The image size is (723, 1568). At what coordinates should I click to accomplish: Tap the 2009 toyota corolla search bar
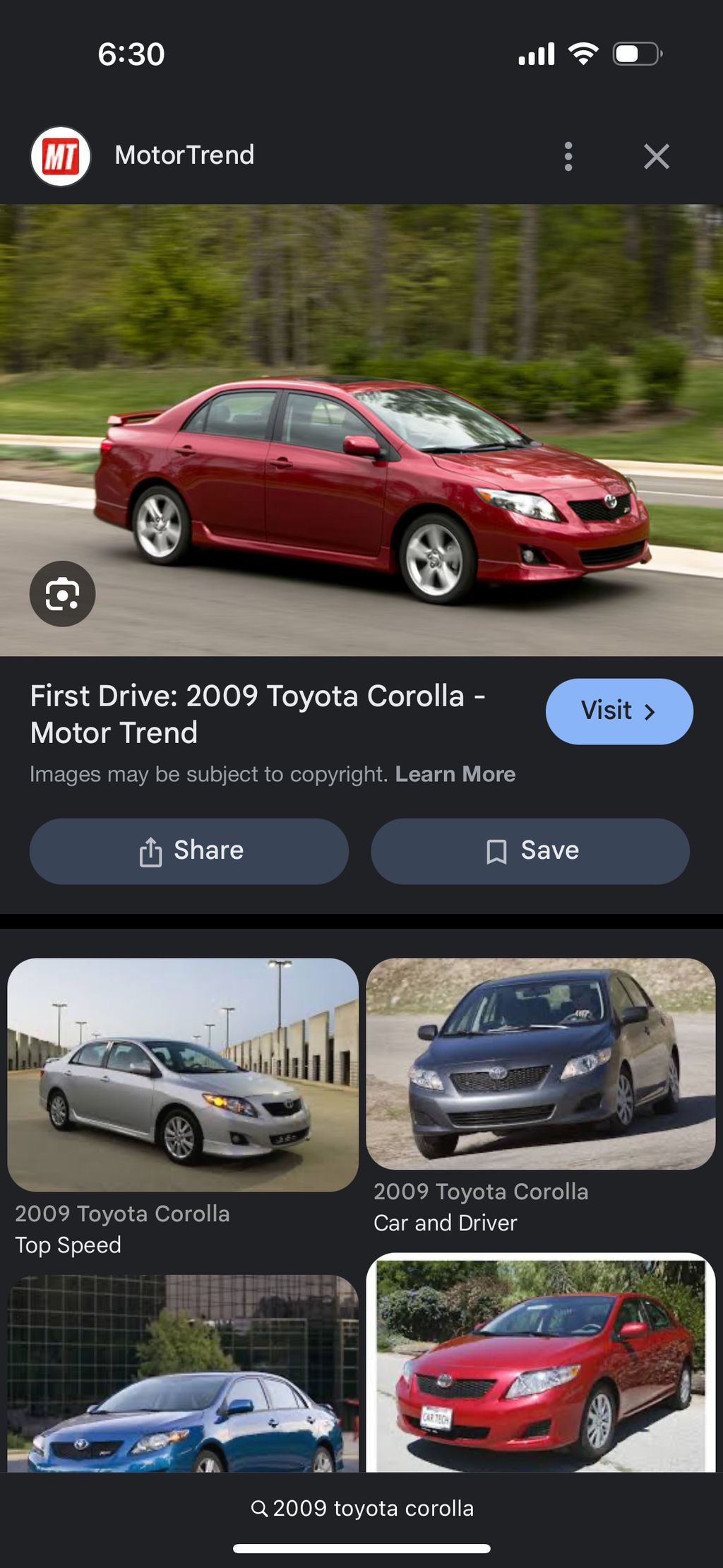(361, 1508)
